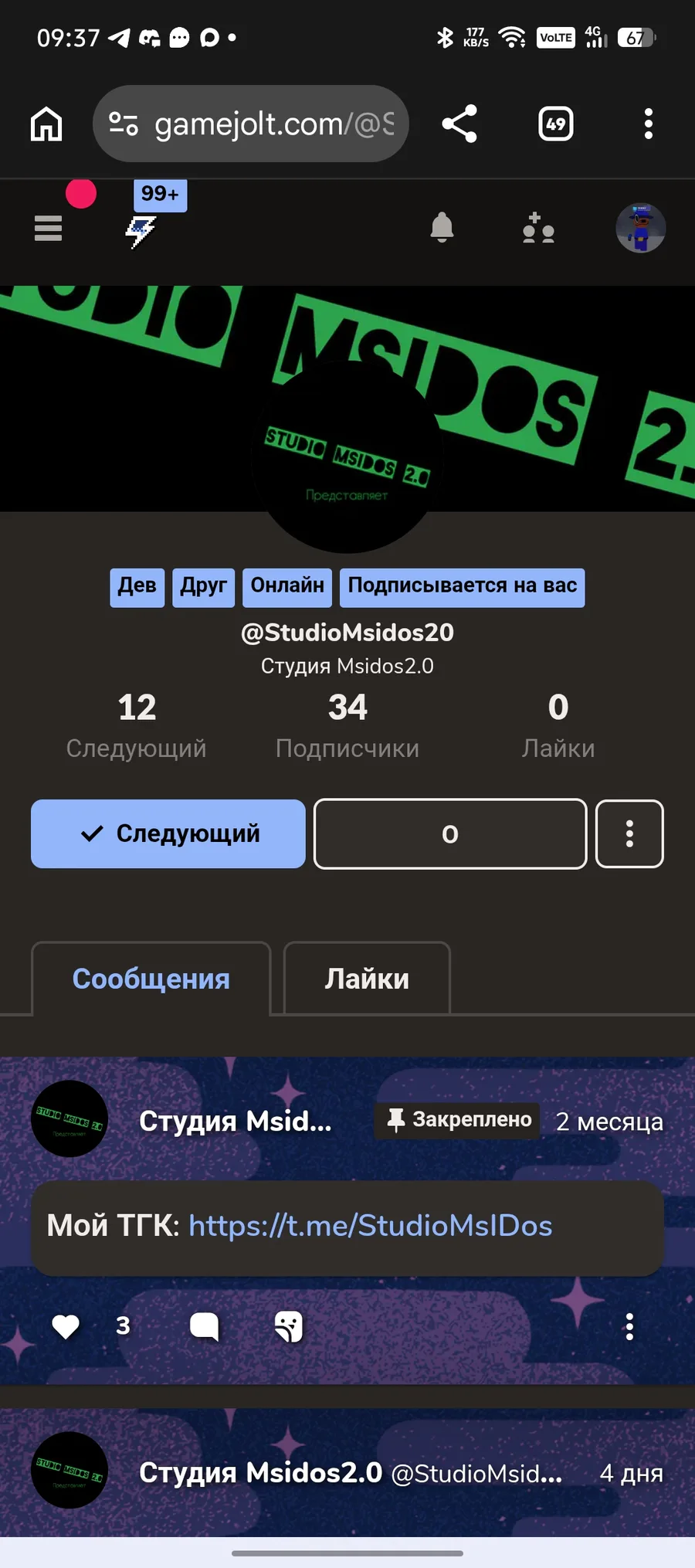Go to the browser home page

[46, 124]
